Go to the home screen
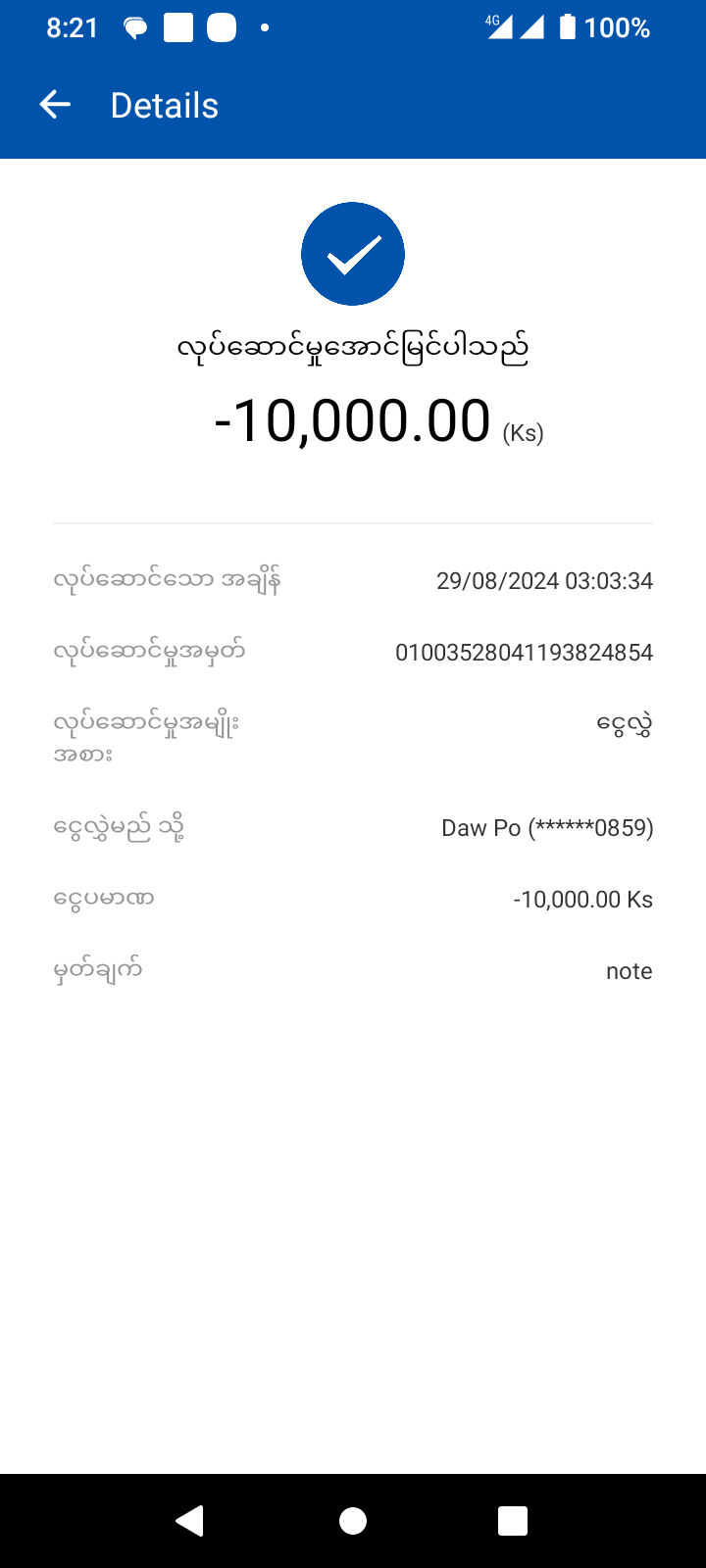The image size is (706, 1568). click(x=353, y=1520)
